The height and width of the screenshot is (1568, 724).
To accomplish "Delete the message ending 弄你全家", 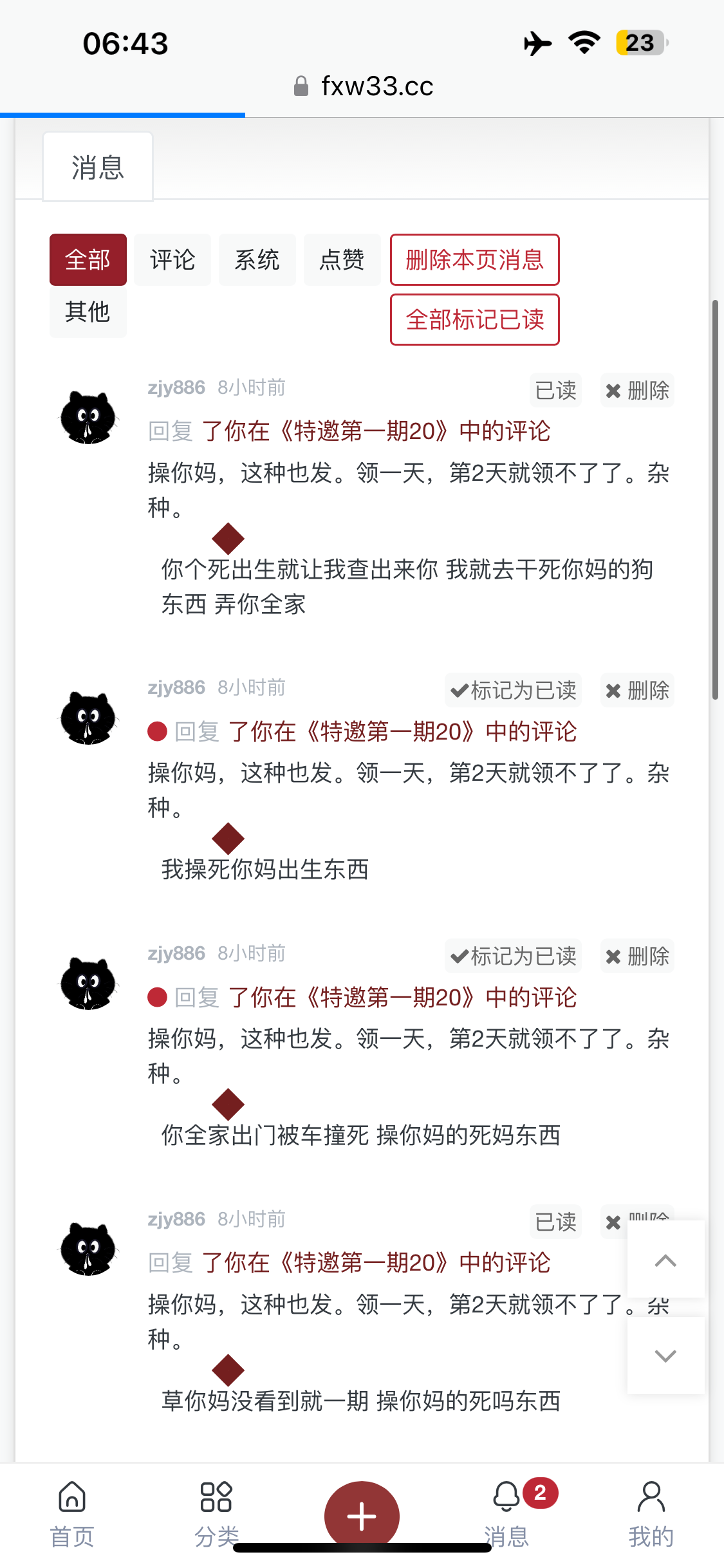I will 637,390.
